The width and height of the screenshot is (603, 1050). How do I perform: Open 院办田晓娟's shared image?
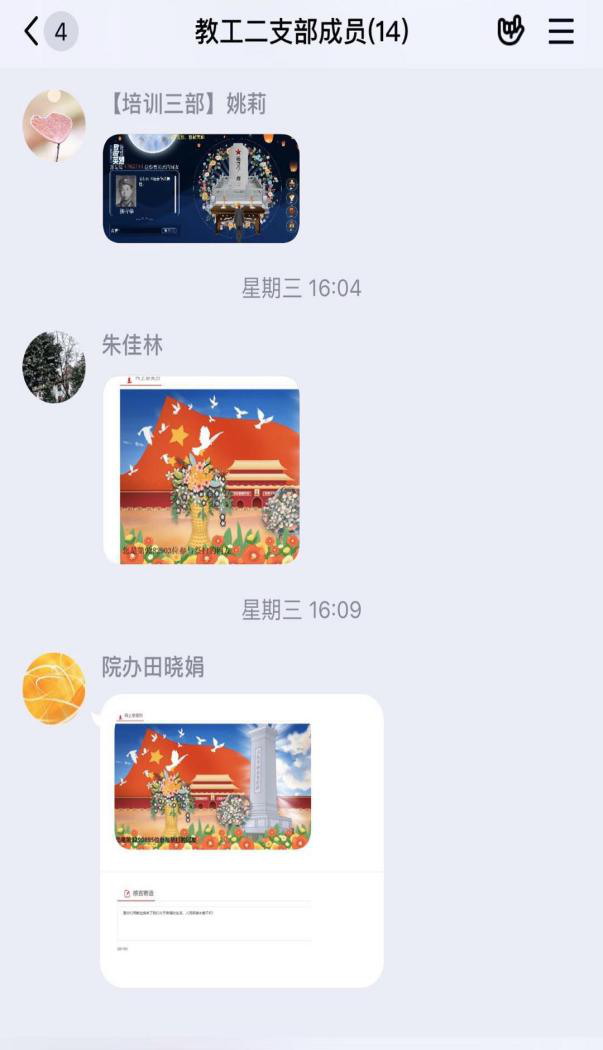click(x=241, y=840)
